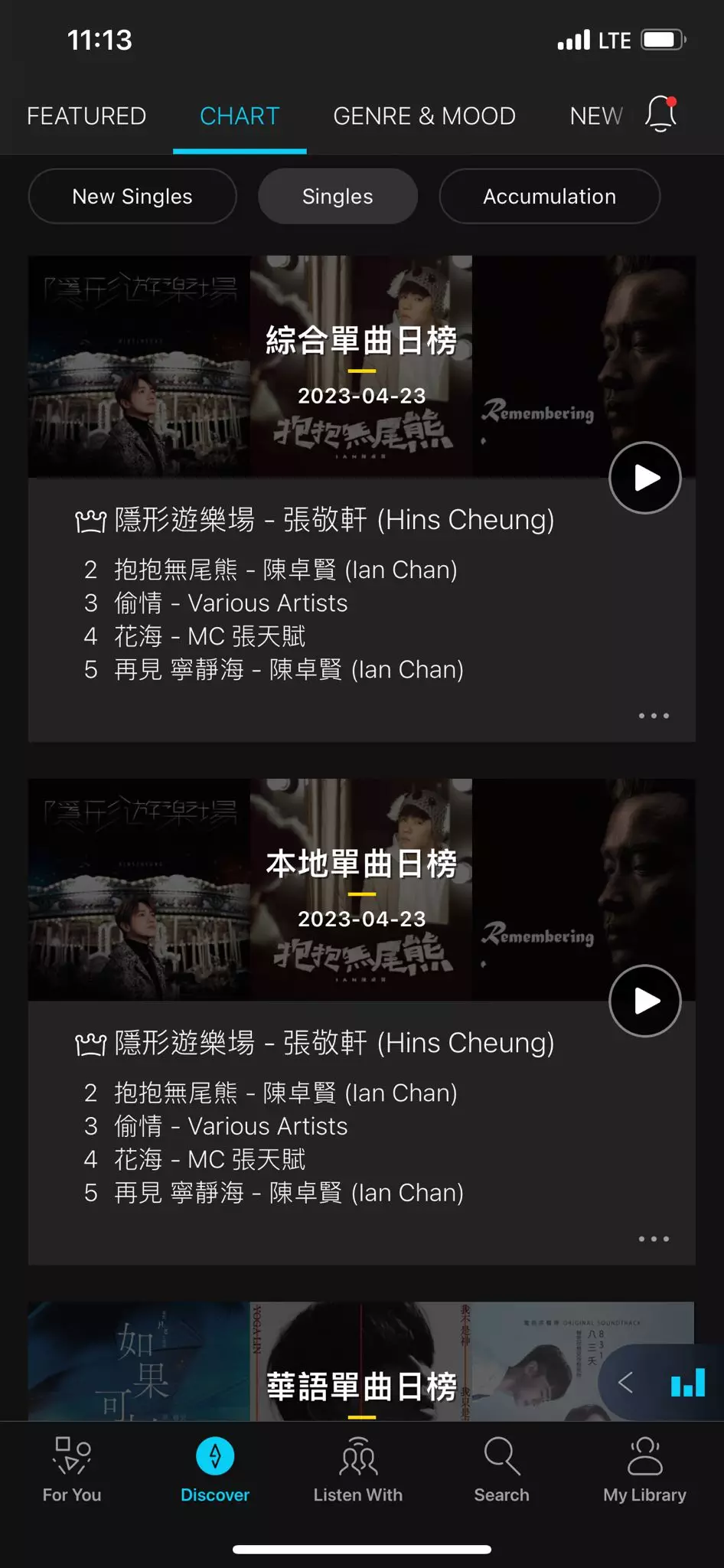Tap the Singles filter chip
Viewport: 724px width, 1568px height.
(338, 197)
